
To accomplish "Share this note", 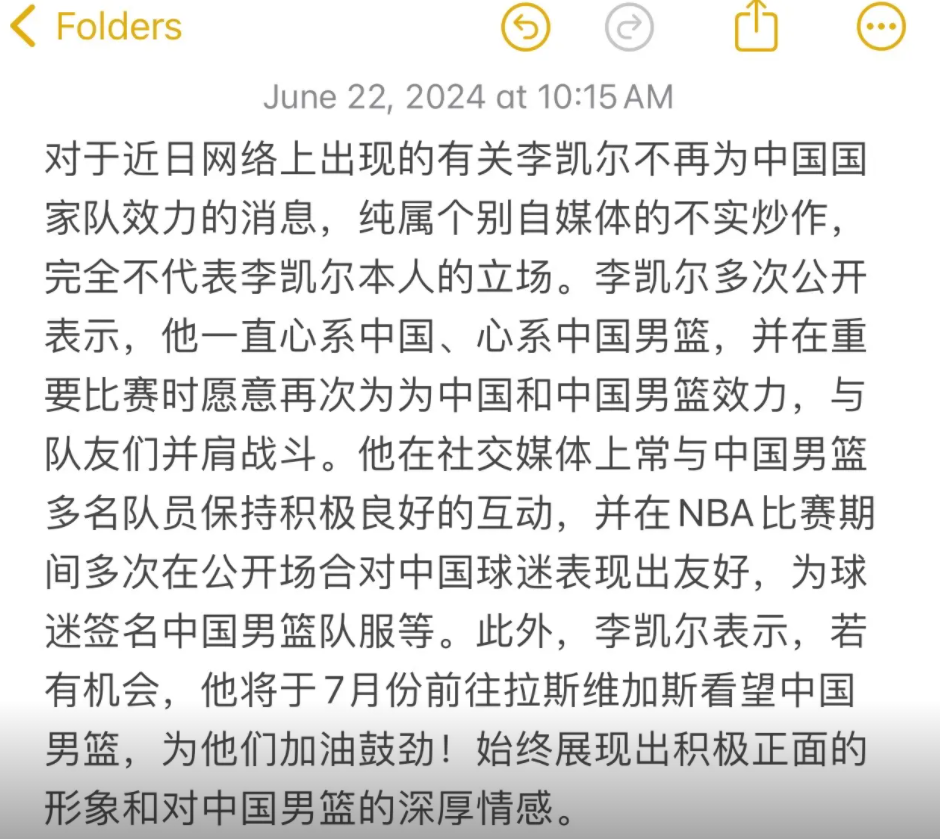I will [x=756, y=26].
